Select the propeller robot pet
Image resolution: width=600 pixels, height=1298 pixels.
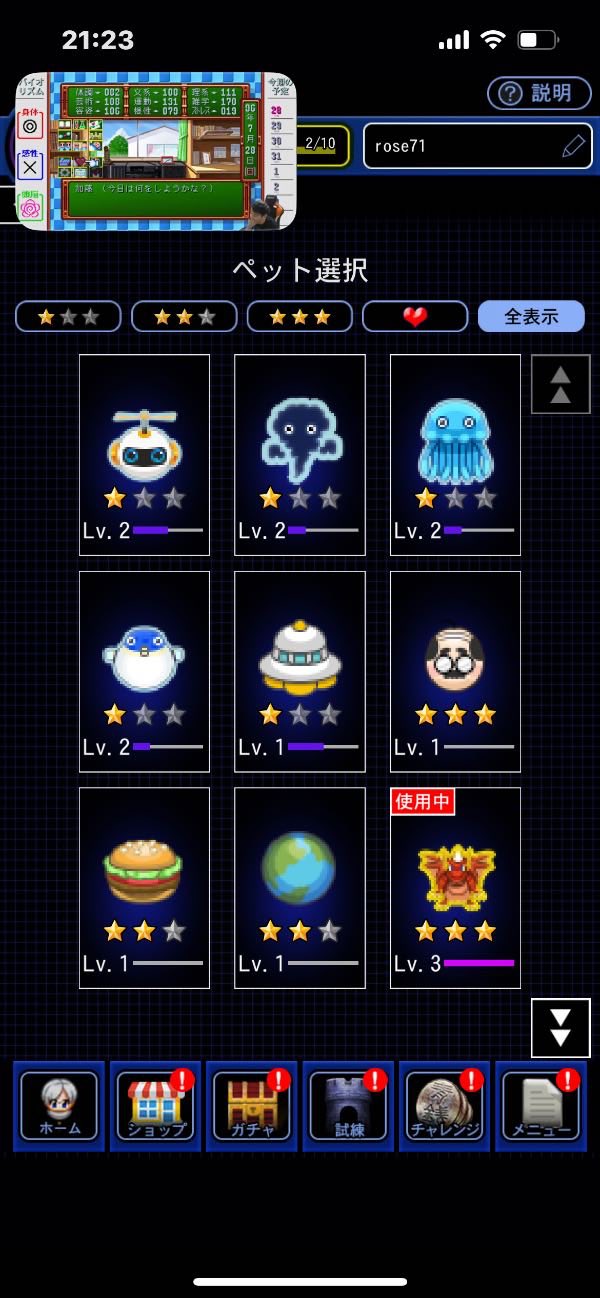click(x=144, y=455)
